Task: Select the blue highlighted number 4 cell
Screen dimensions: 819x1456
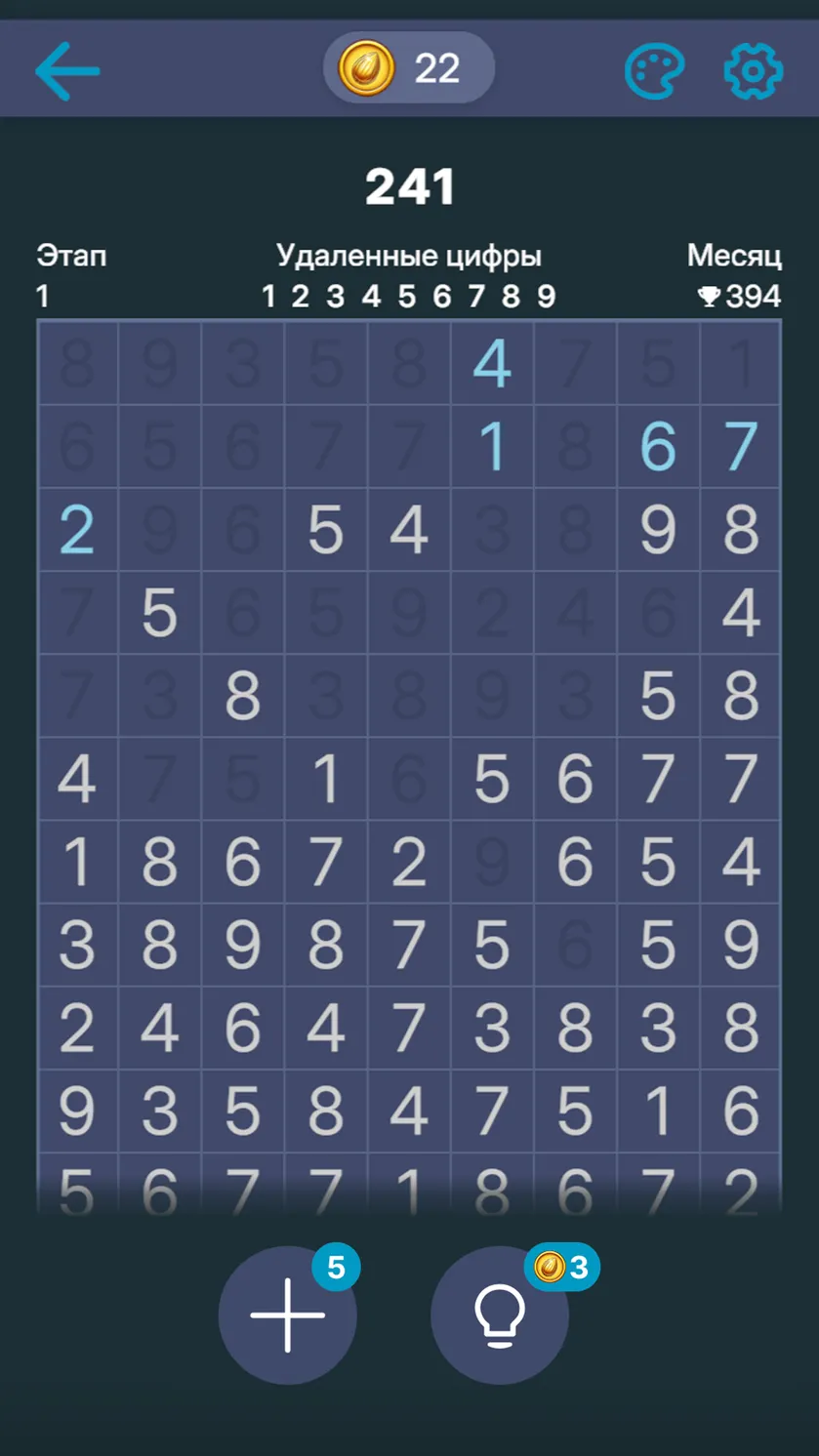Action: (492, 363)
